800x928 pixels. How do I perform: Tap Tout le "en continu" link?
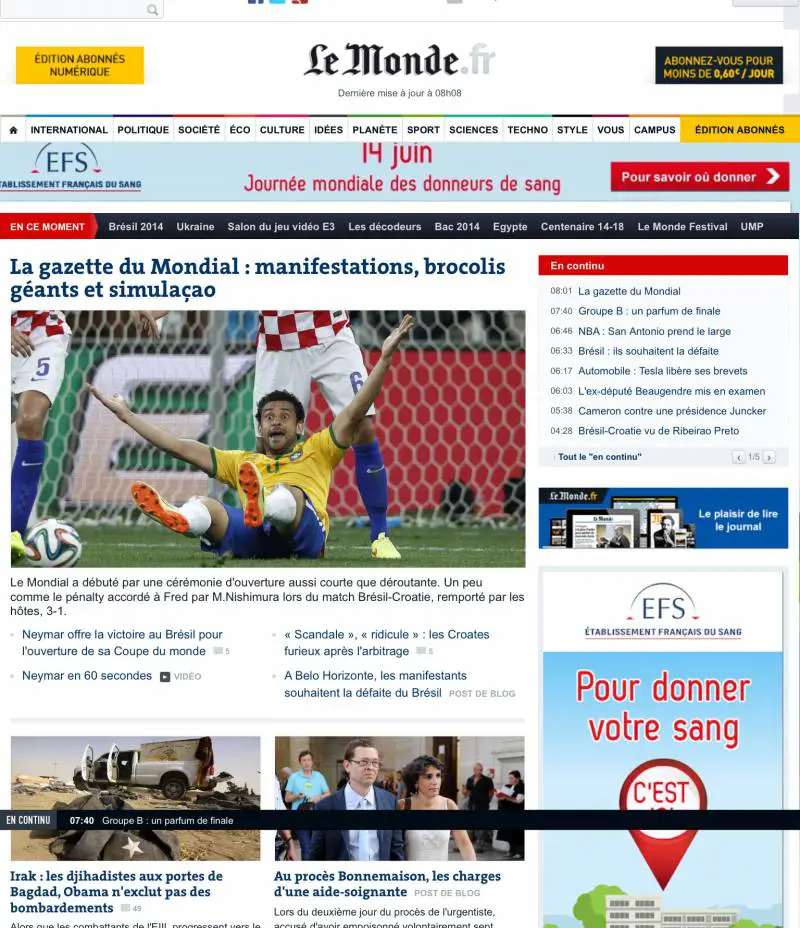click(x=600, y=457)
